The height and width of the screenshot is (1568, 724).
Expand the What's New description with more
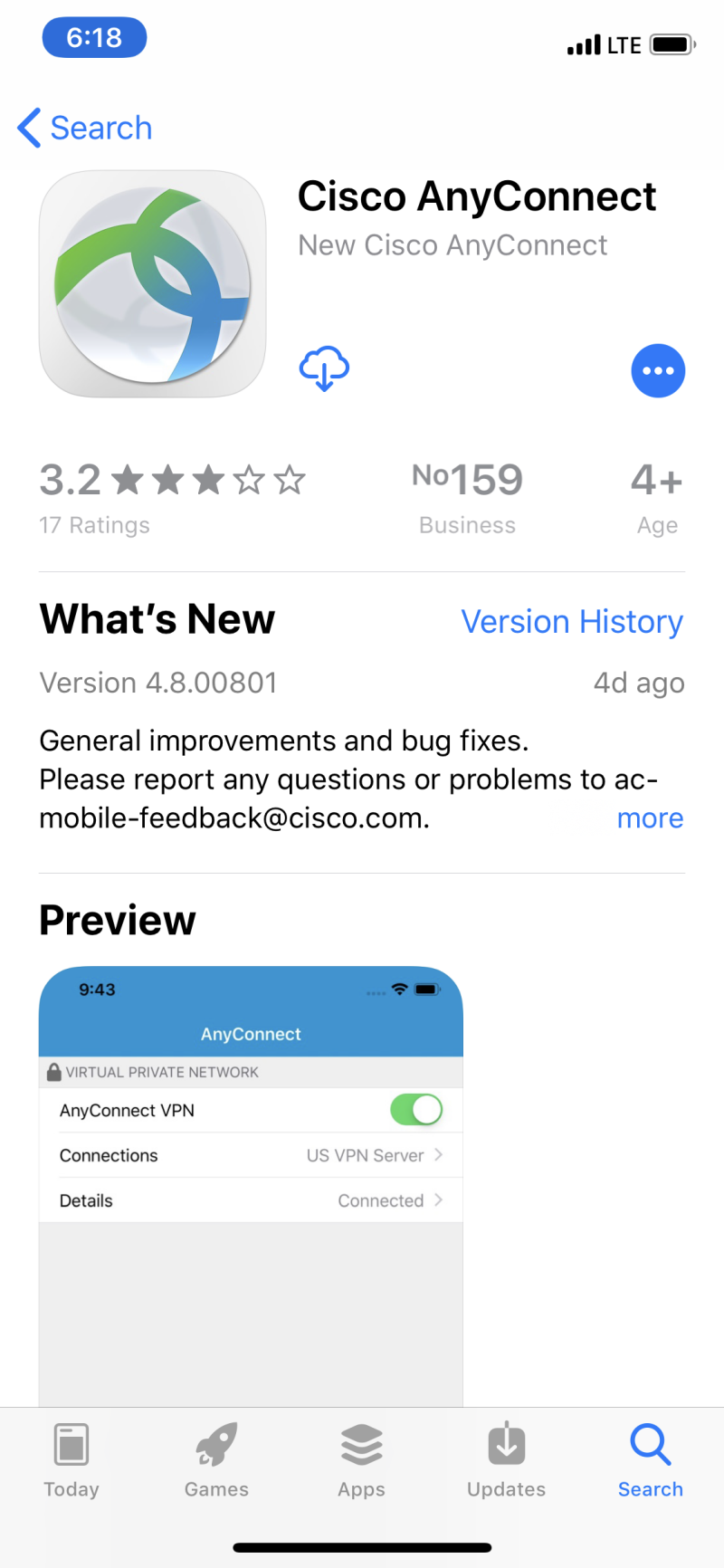(x=650, y=818)
